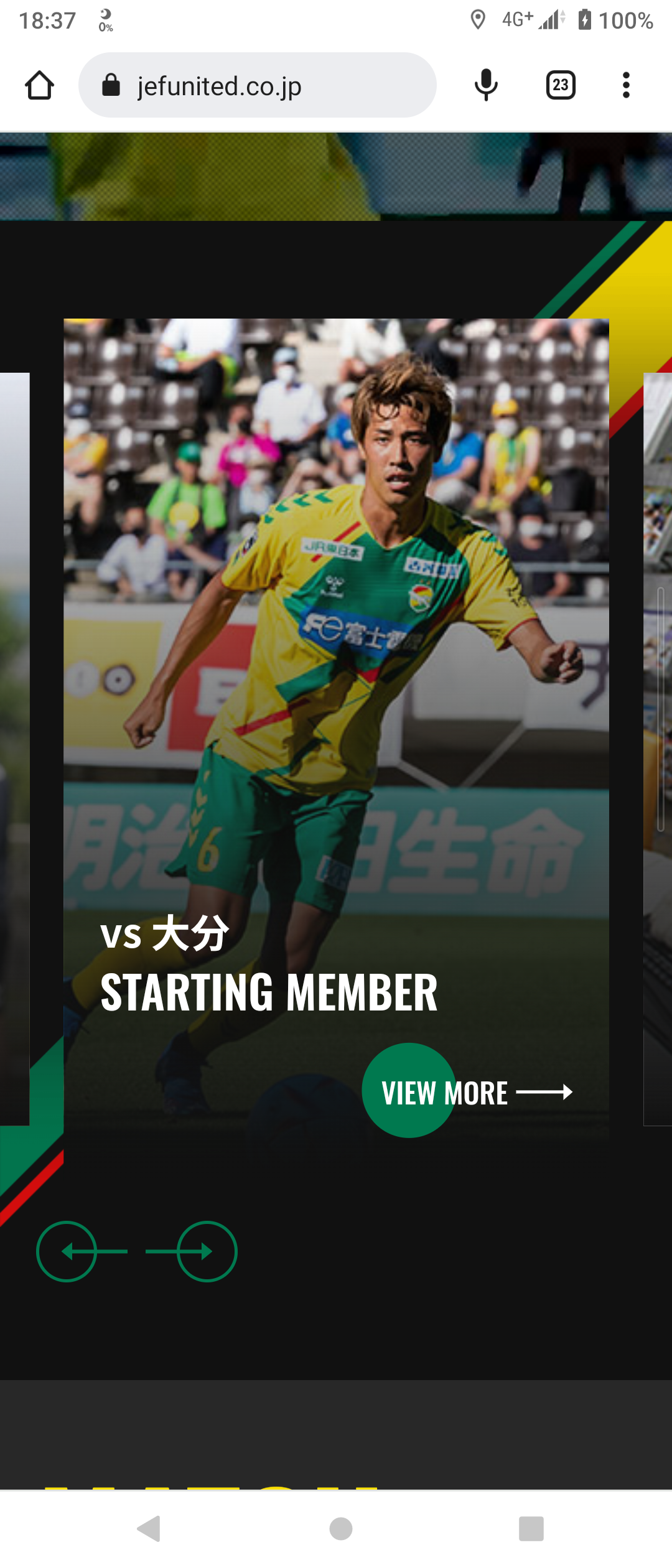Tap the jefunited.co.jp address bar
Screen dimensions: 672x1568
(x=257, y=85)
